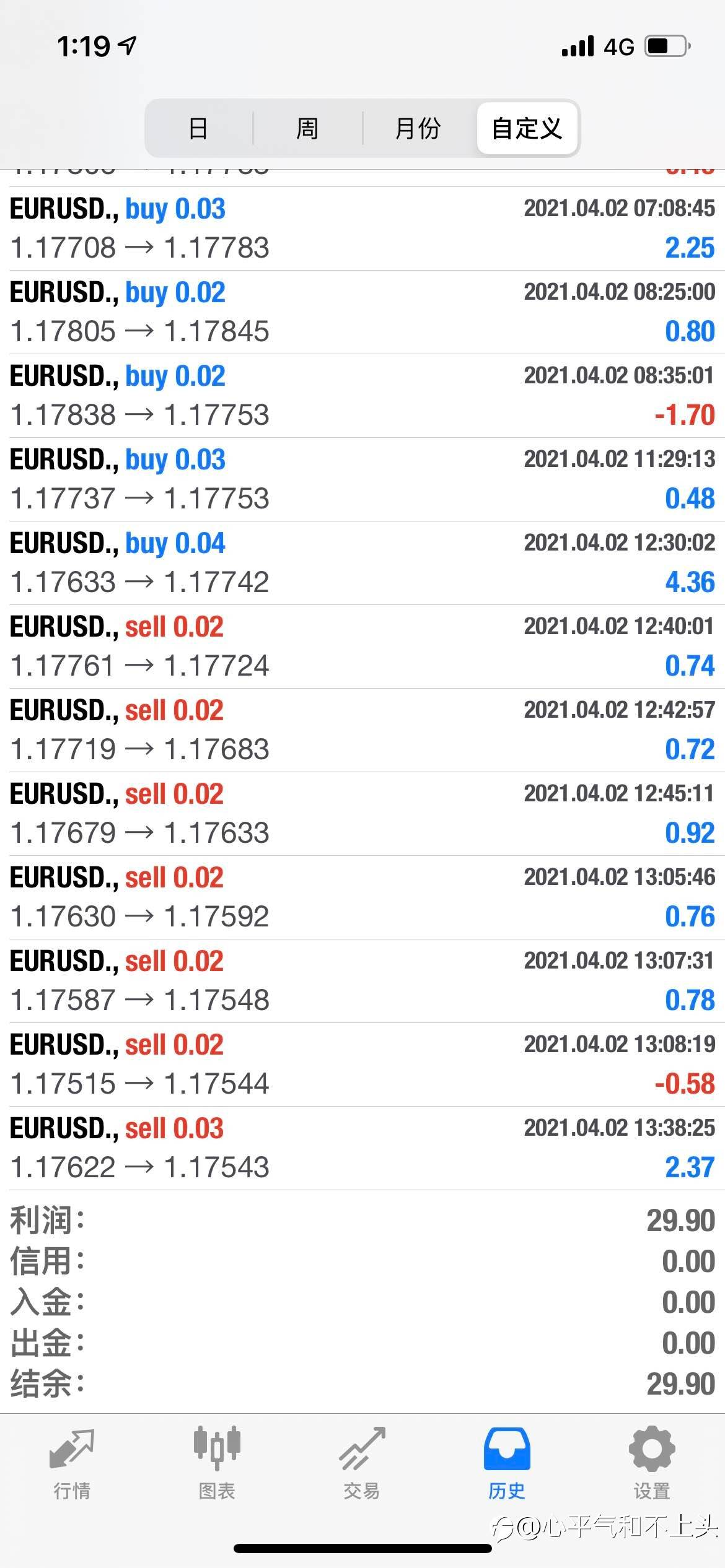This screenshot has height=1568, width=725.
Task: Expand the buy 0.02 trade with 0.80 profit
Action: coord(362,312)
